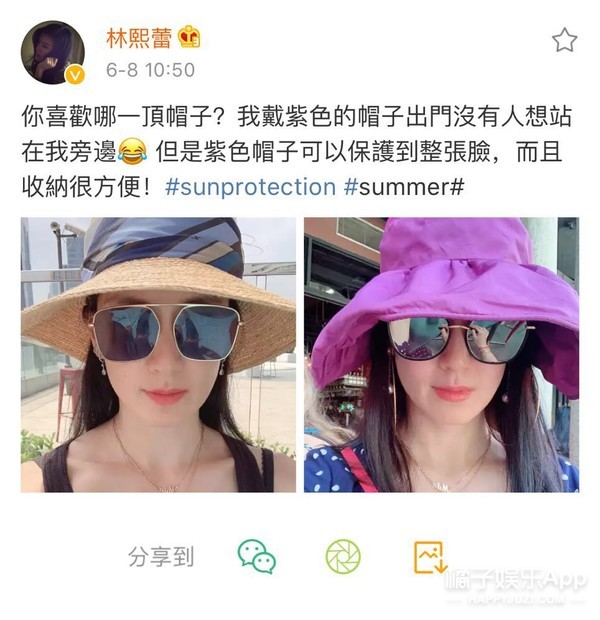View the purple hat photo
This screenshot has width=600, height=620.
tap(441, 354)
